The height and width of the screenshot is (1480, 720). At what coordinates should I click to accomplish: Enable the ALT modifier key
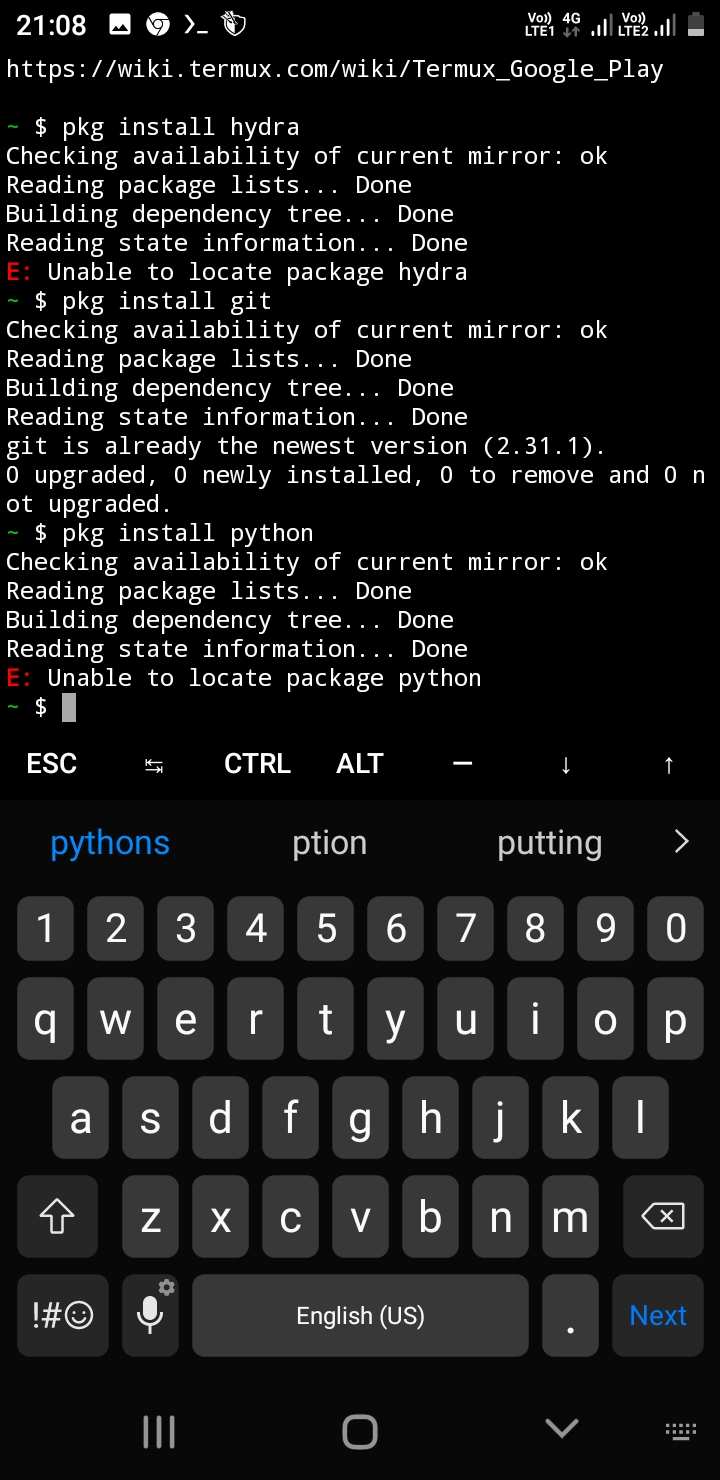[359, 763]
